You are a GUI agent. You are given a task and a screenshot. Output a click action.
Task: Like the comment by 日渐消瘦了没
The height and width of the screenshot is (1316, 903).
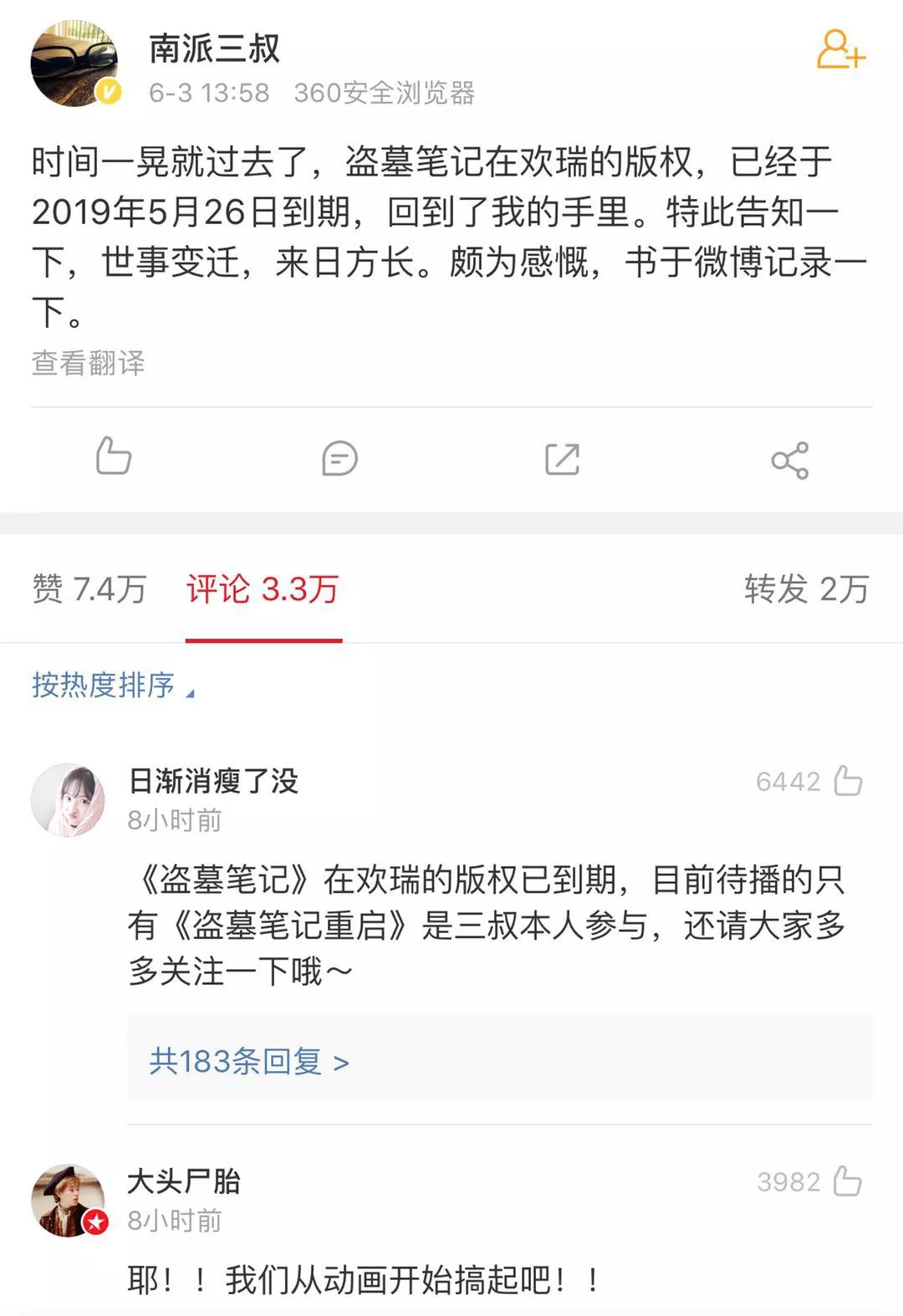848,781
